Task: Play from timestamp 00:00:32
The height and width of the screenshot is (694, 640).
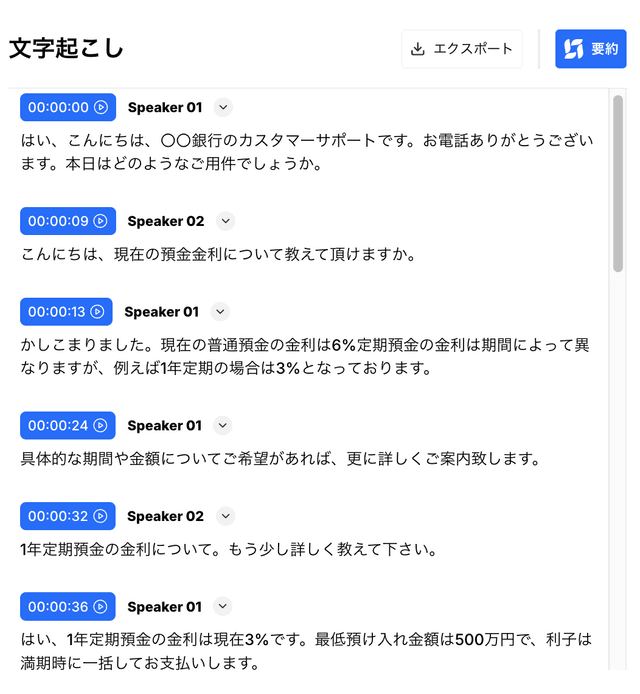Action: (68, 516)
